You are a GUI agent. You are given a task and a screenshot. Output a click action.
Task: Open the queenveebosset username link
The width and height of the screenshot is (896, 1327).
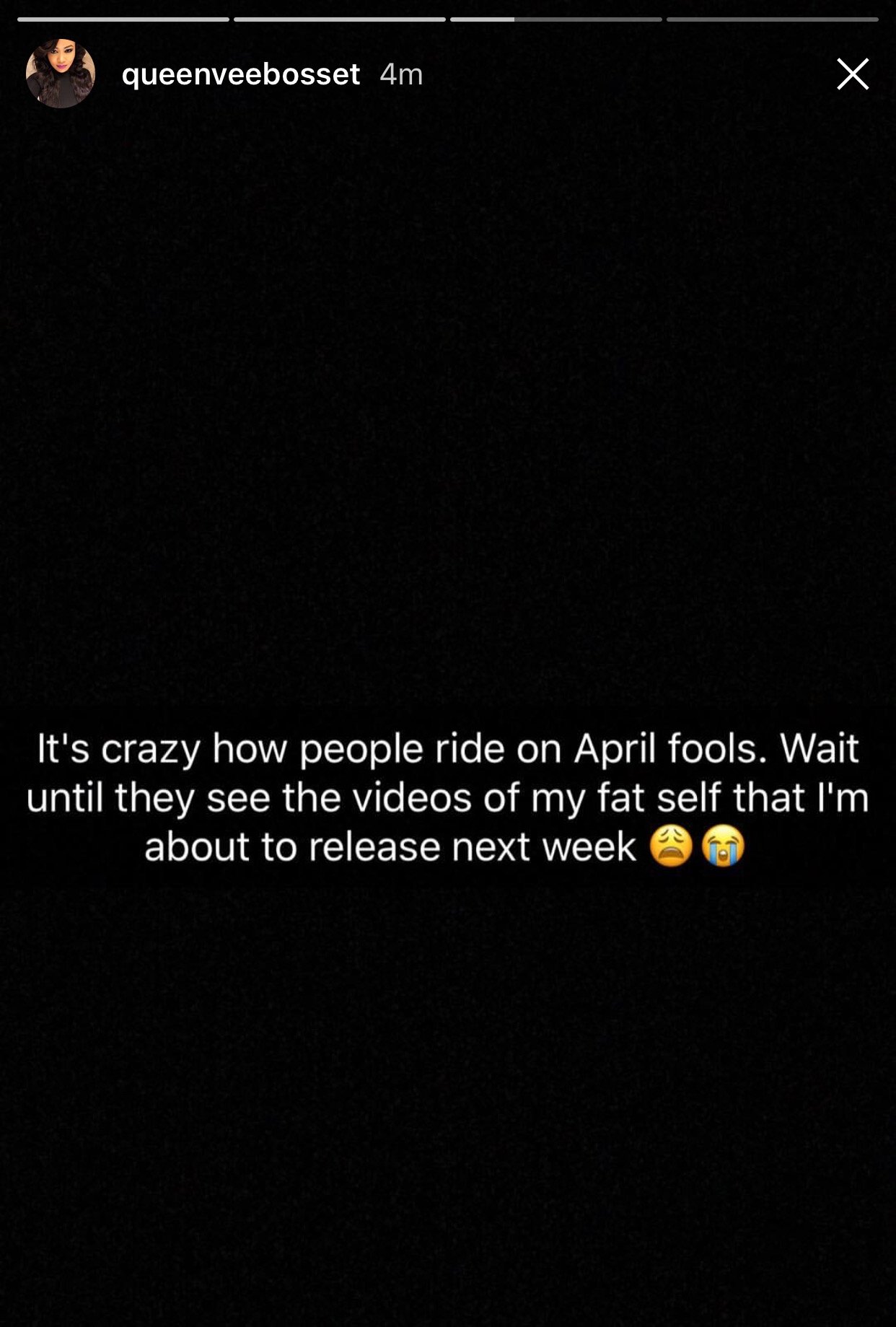click(240, 74)
